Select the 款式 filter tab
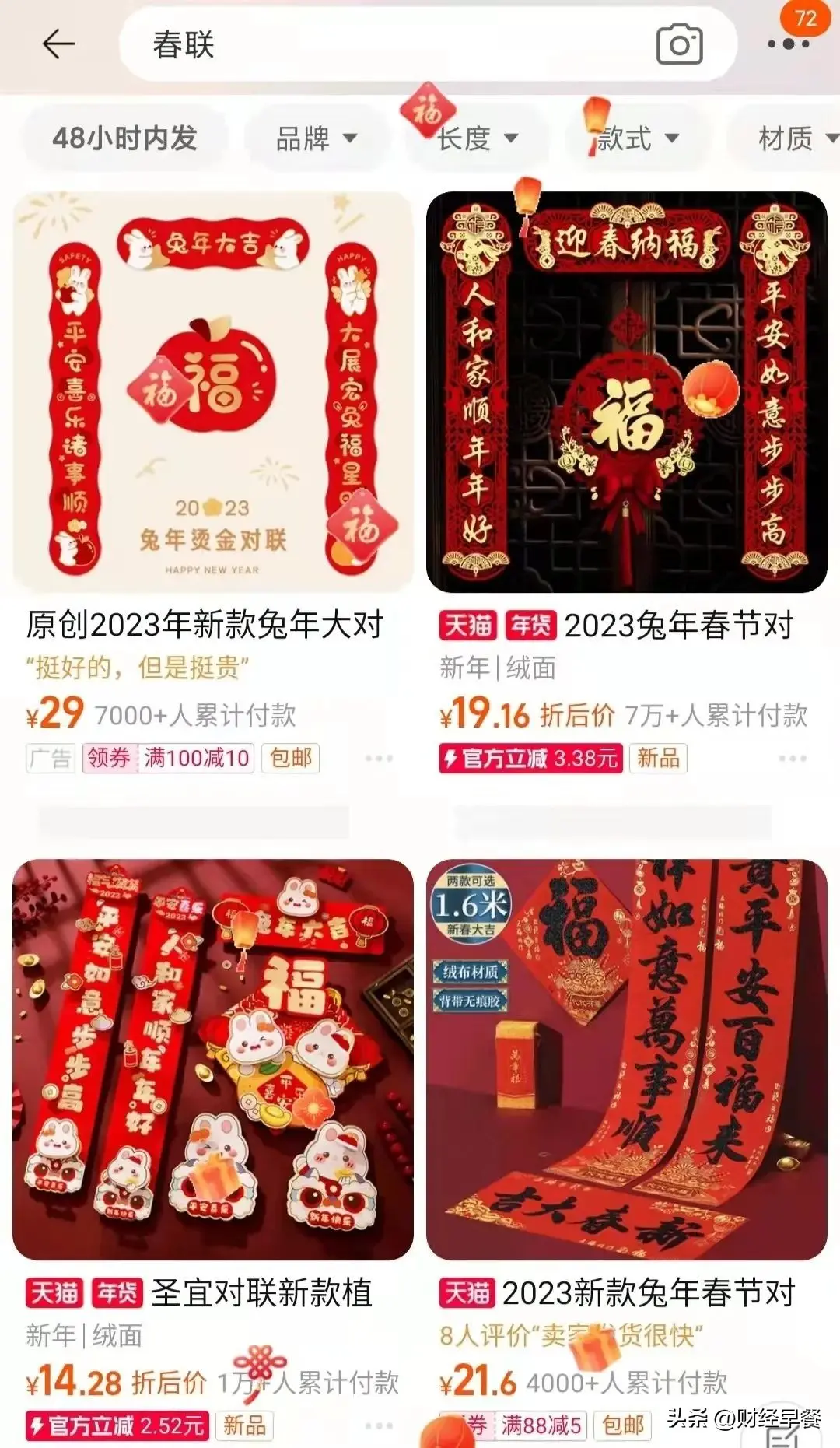This screenshot has height=1448, width=840. [637, 137]
